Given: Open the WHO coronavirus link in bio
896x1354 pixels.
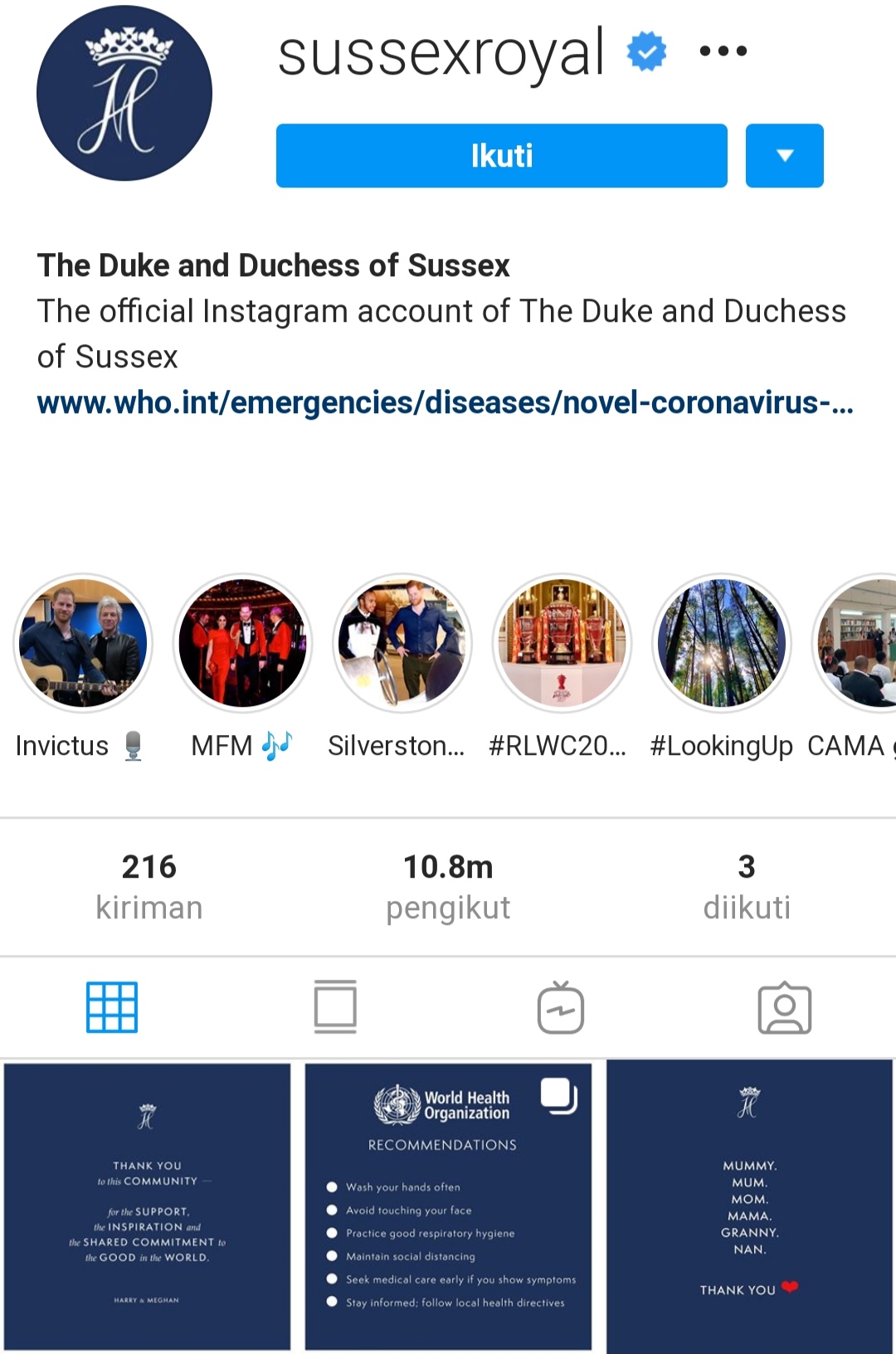Looking at the screenshot, I should [x=445, y=402].
